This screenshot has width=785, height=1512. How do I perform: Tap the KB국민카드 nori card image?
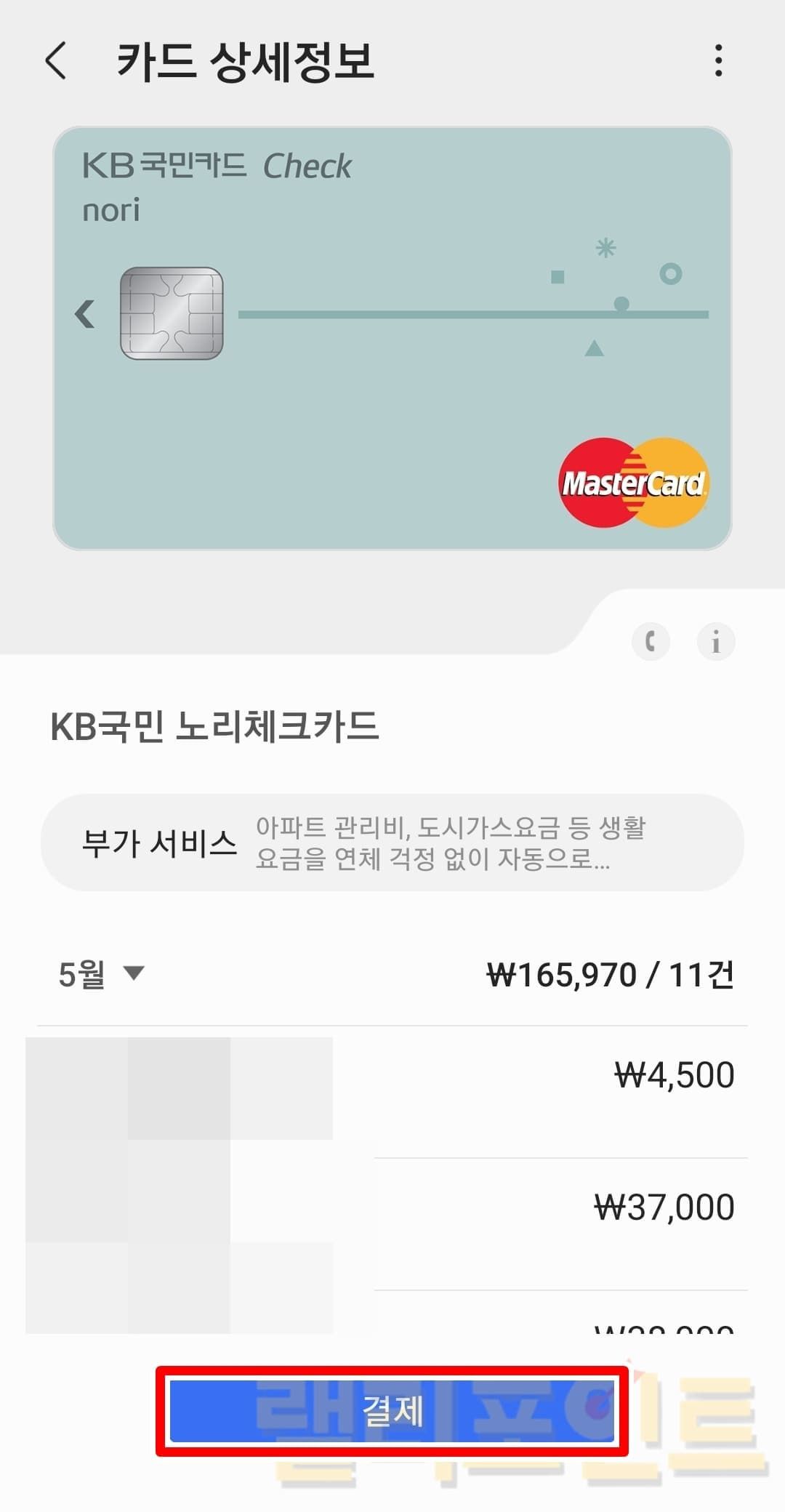[392, 338]
